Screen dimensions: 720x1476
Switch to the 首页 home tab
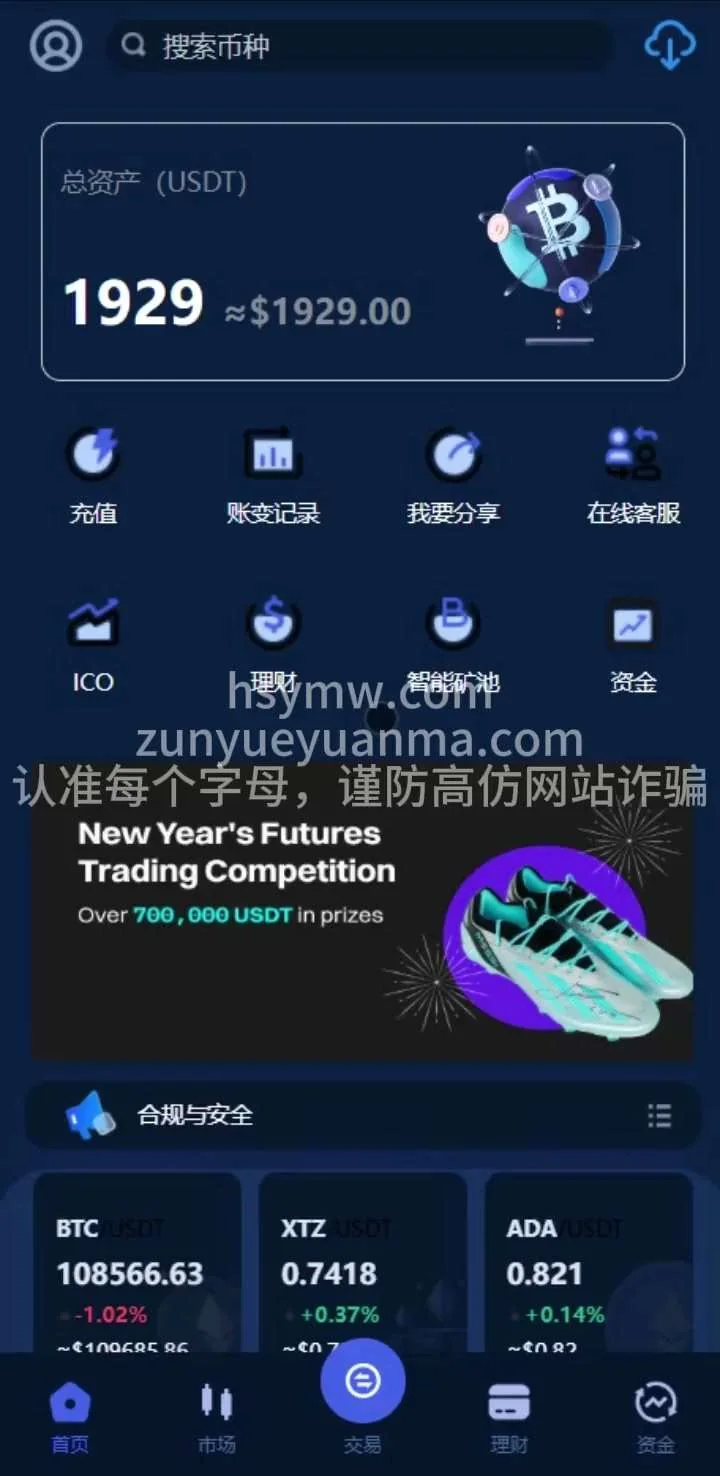[70, 1417]
